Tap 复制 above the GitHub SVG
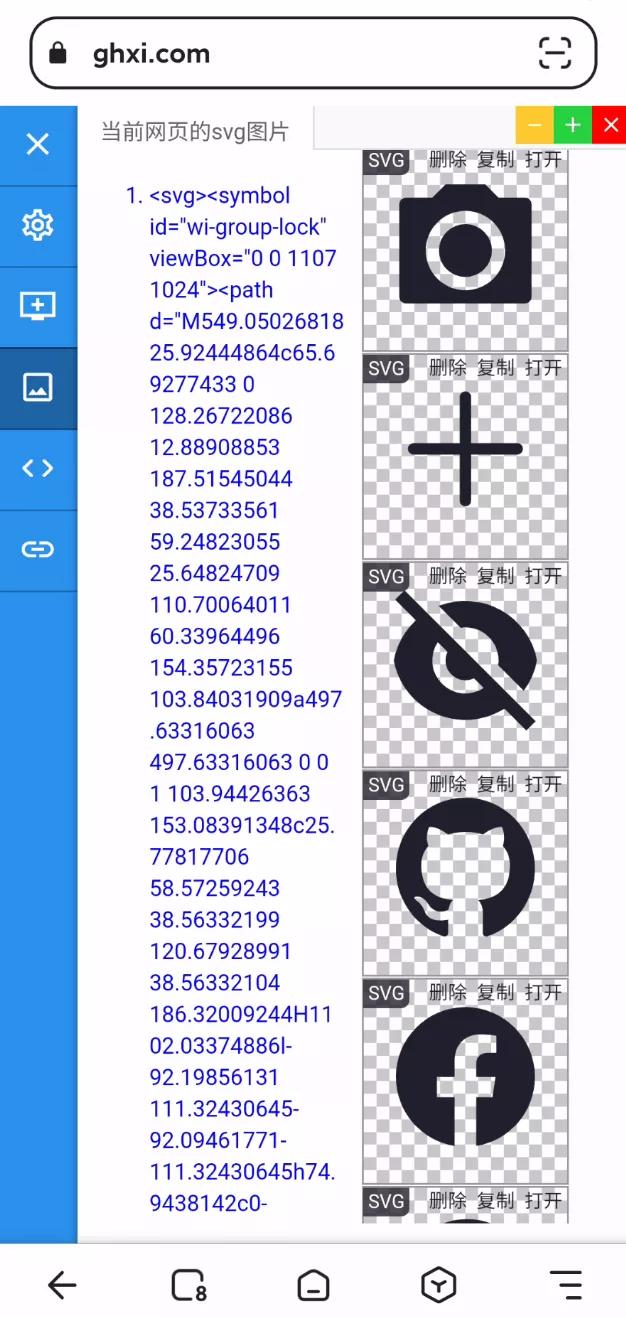This screenshot has height=1317, width=626. click(495, 784)
